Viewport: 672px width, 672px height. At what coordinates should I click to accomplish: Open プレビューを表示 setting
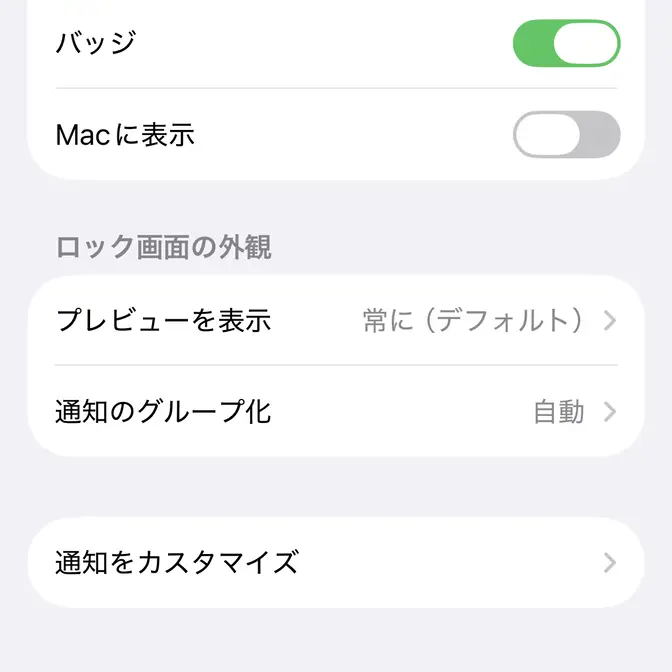pyautogui.click(x=336, y=321)
